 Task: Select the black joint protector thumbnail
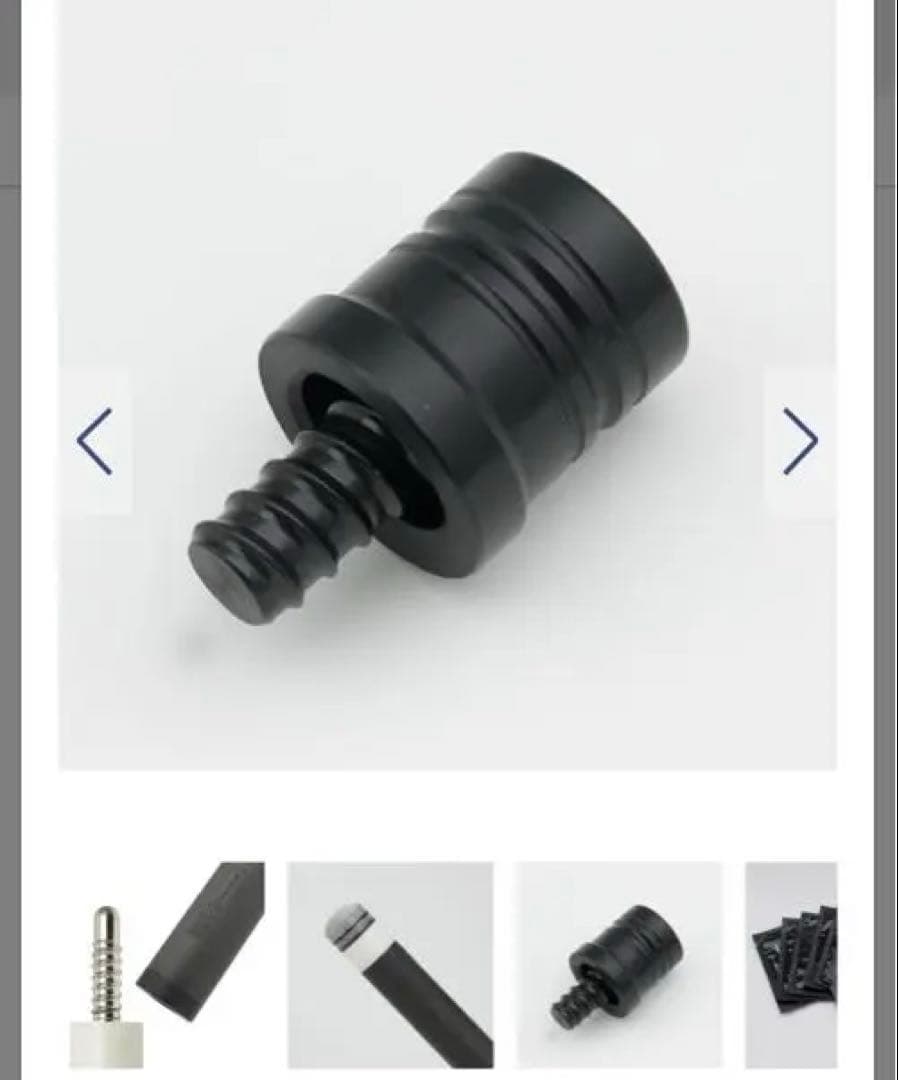(x=618, y=965)
